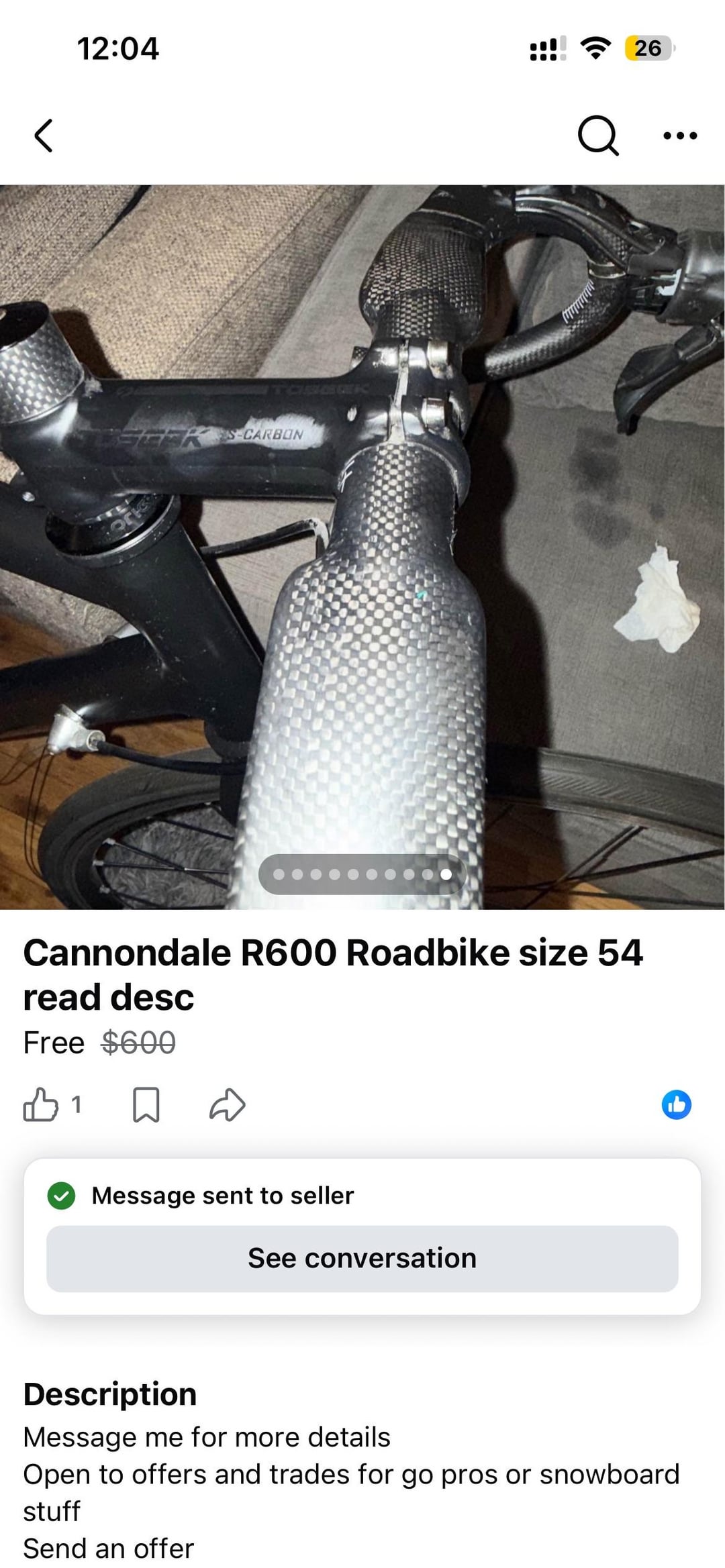Image resolution: width=725 pixels, height=1568 pixels.
Task: Share this bike listing
Action: (x=227, y=1104)
